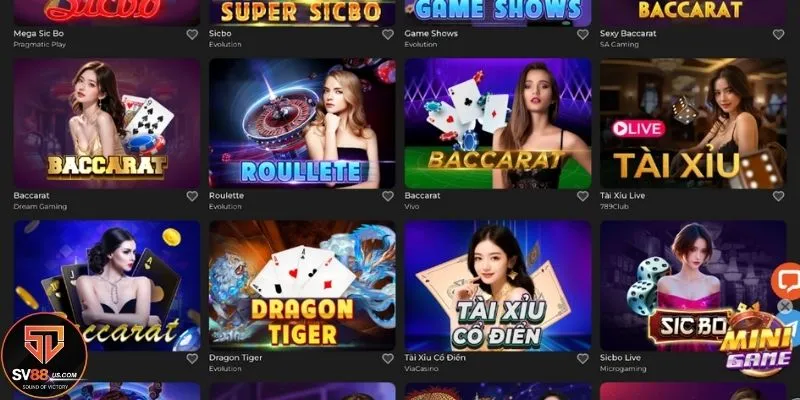Image resolution: width=800 pixels, height=400 pixels.
Task: Open the Vivo Baccarat game tile
Action: pos(497,123)
